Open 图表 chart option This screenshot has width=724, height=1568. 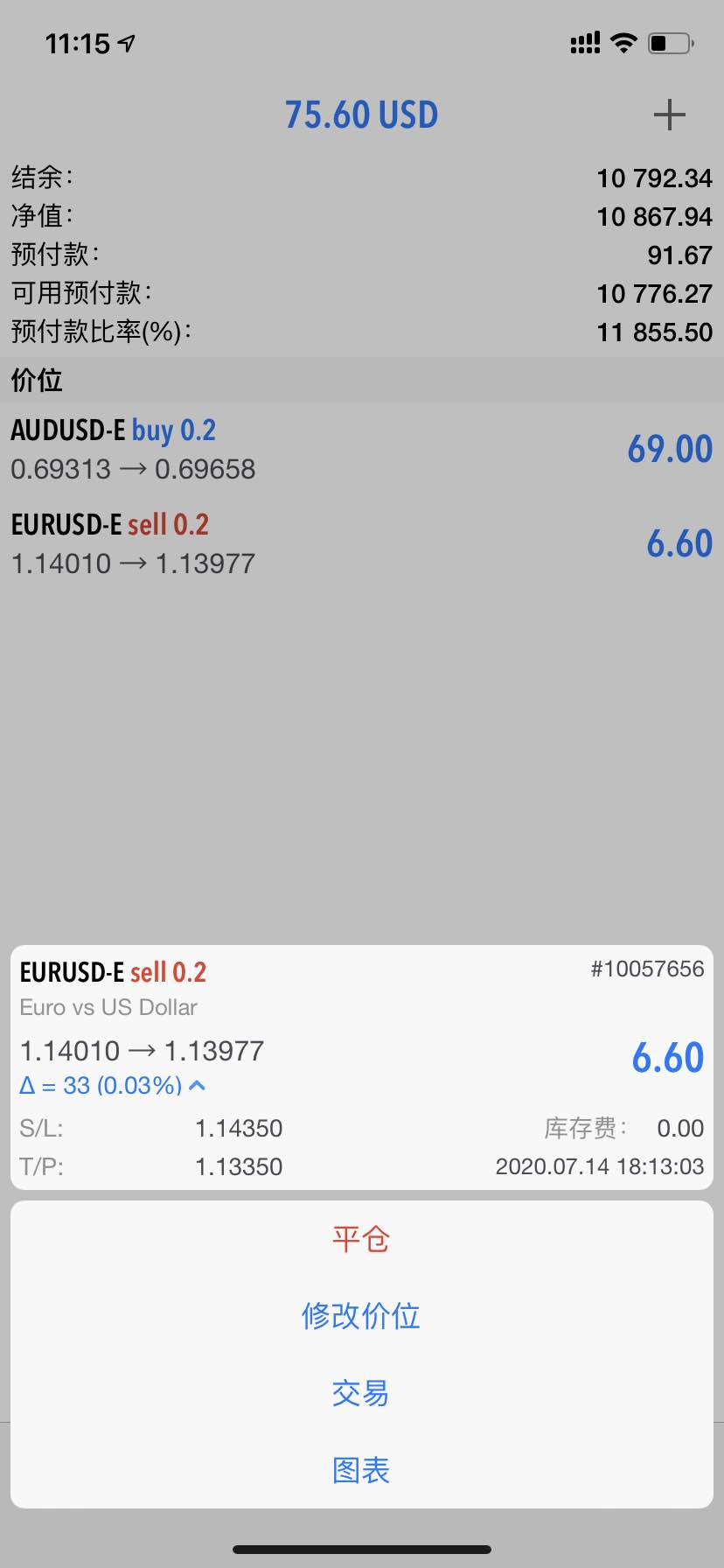361,1470
